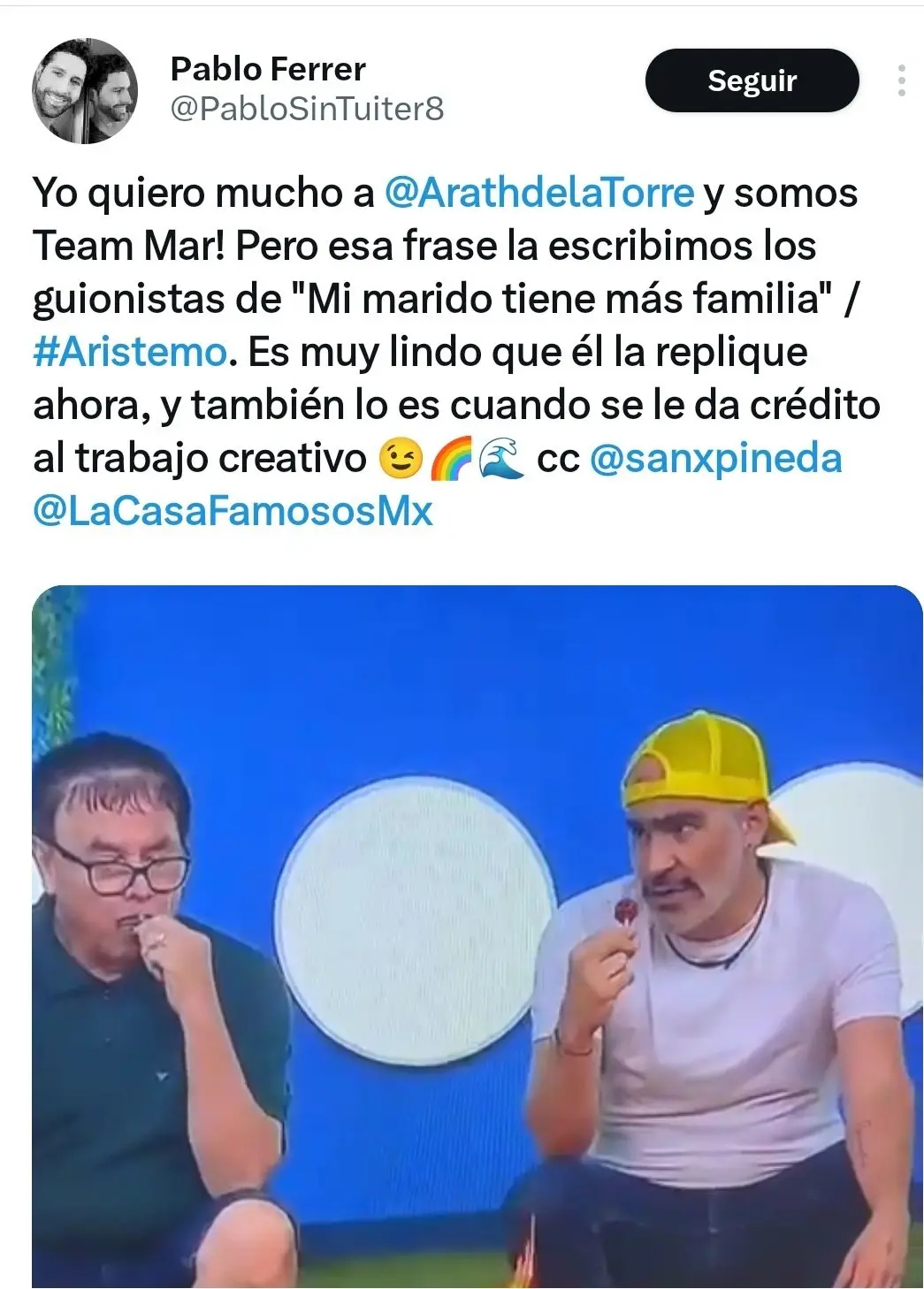
Task: Open the tweet's overflow menu
Action: point(901,80)
